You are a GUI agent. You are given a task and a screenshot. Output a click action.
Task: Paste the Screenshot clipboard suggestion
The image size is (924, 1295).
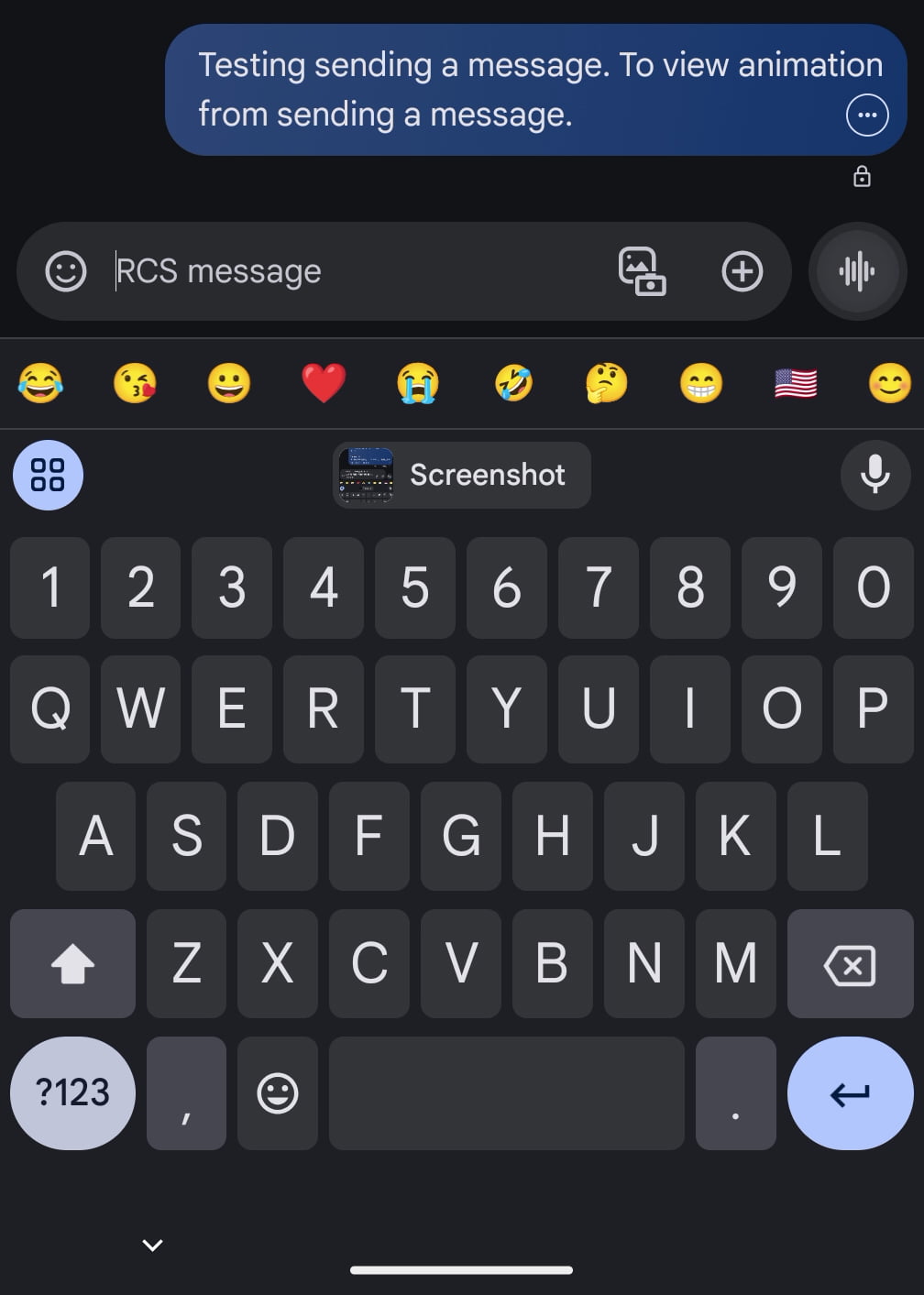(x=461, y=475)
